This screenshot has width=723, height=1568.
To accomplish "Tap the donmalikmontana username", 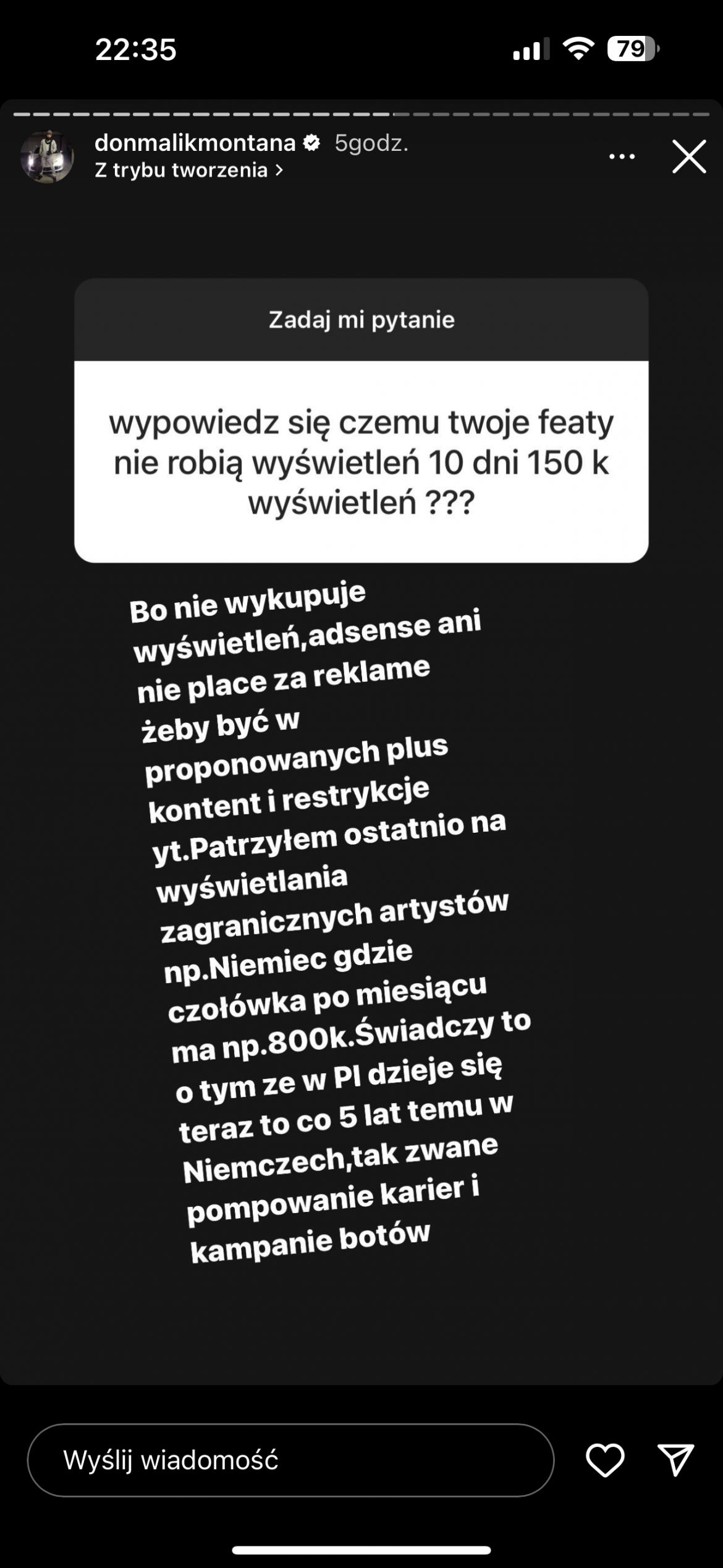I will 195,143.
